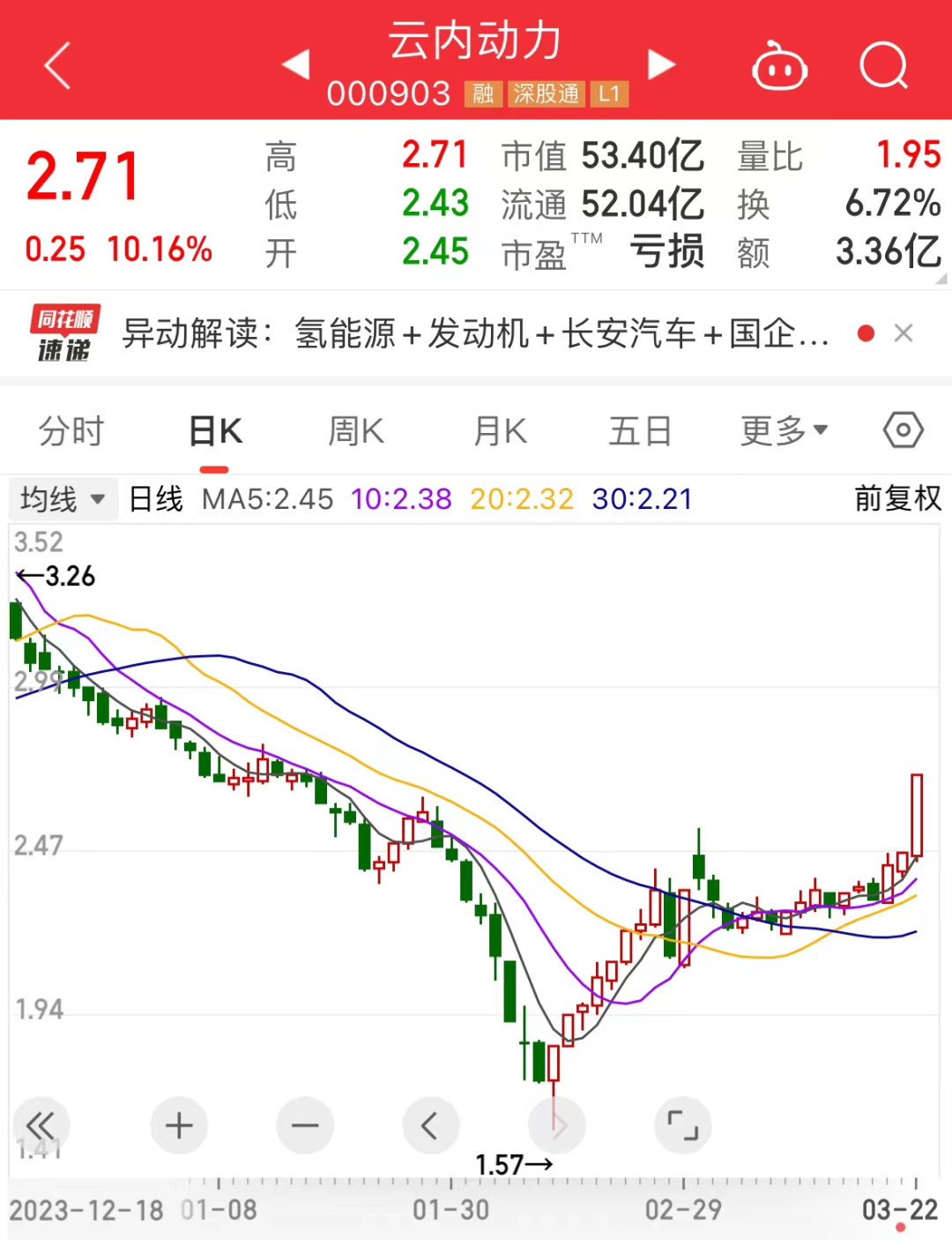Screen dimensions: 952x1240
Task: Expand chart to fullscreen with corner icon
Action: (682, 1125)
